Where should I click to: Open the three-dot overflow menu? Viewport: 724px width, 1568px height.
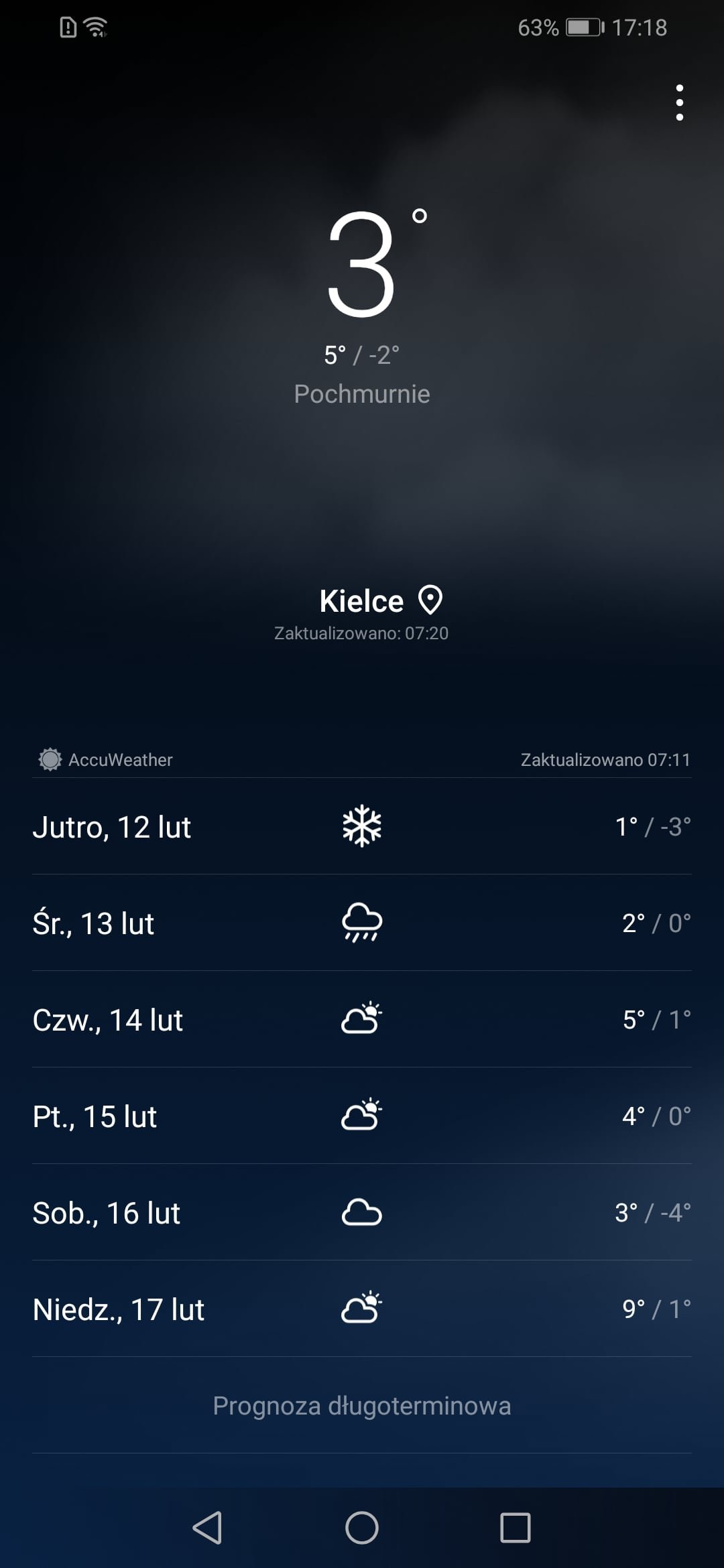[680, 103]
